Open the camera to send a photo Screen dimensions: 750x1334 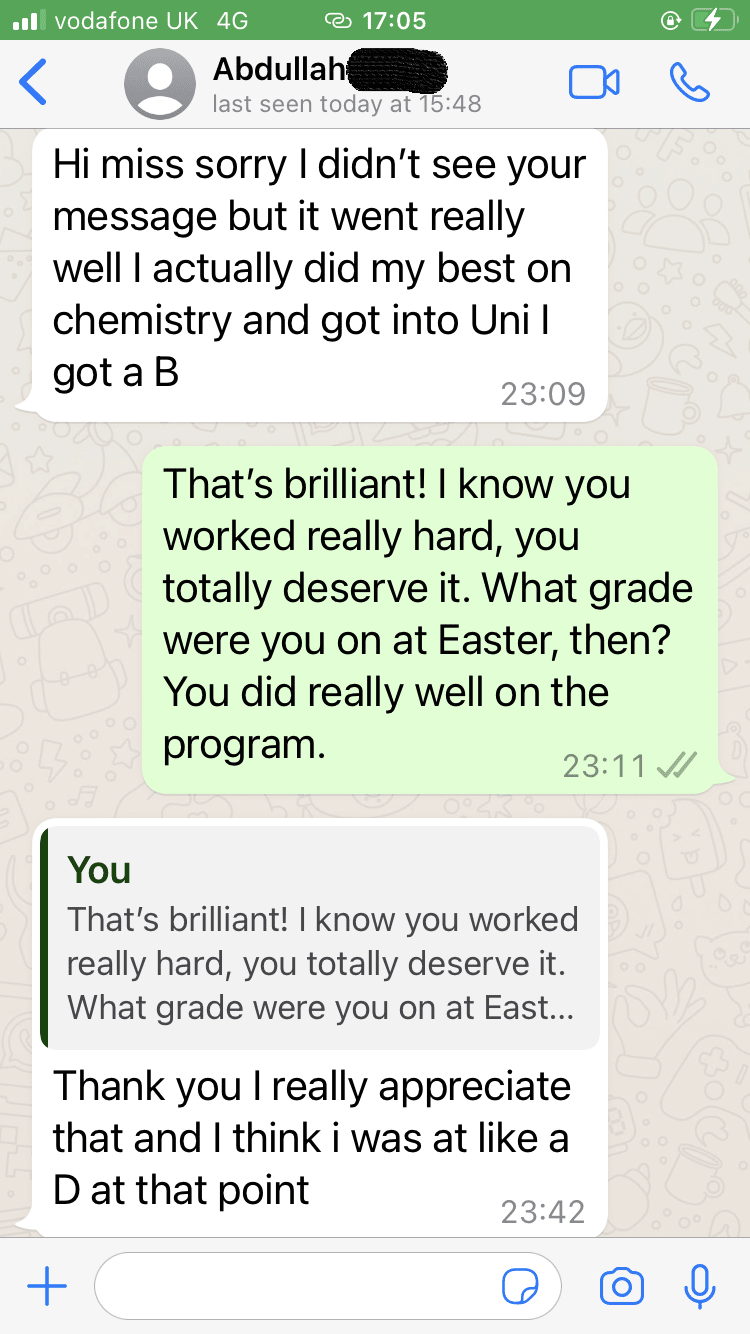tap(622, 1286)
